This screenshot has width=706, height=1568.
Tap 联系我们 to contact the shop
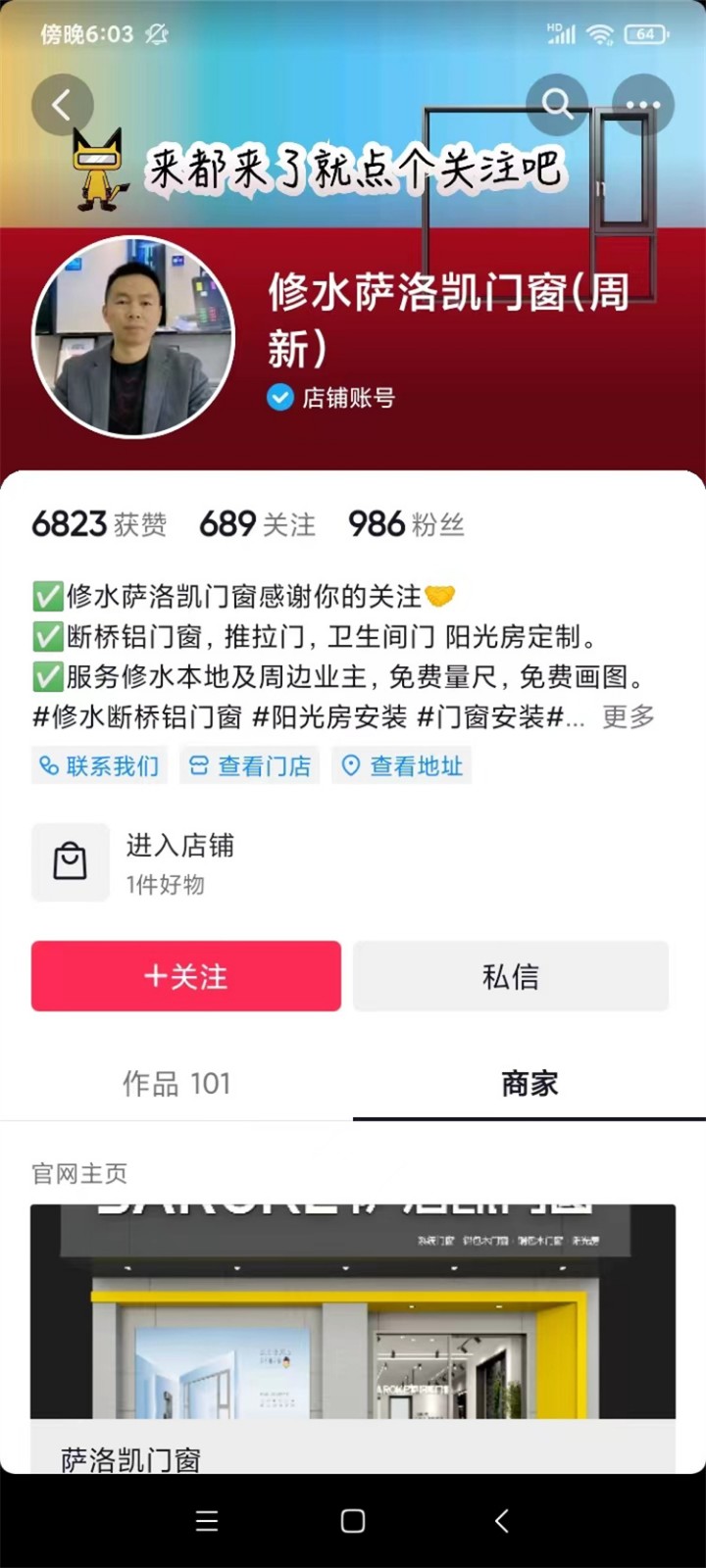coord(99,765)
